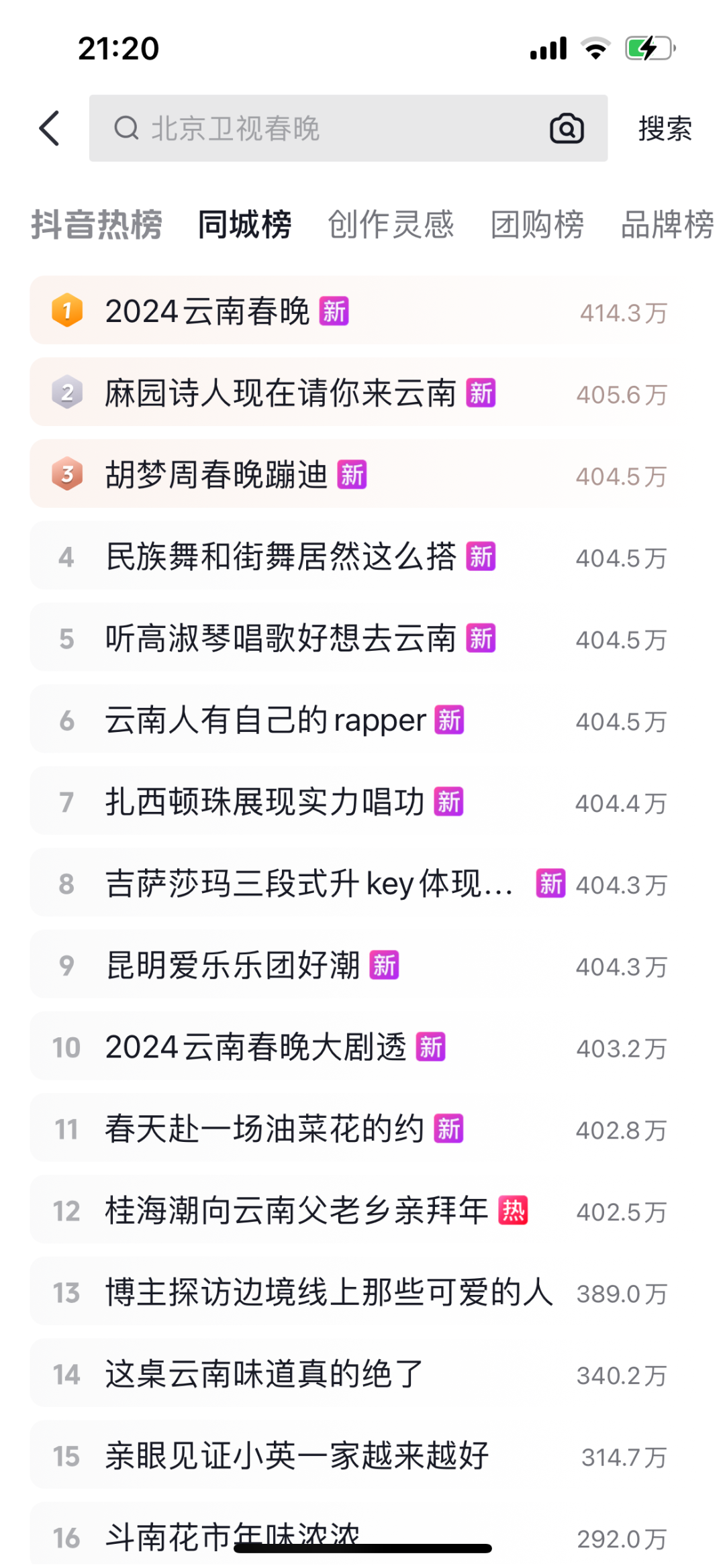Switch to the 抖音热榜 tab

97,224
